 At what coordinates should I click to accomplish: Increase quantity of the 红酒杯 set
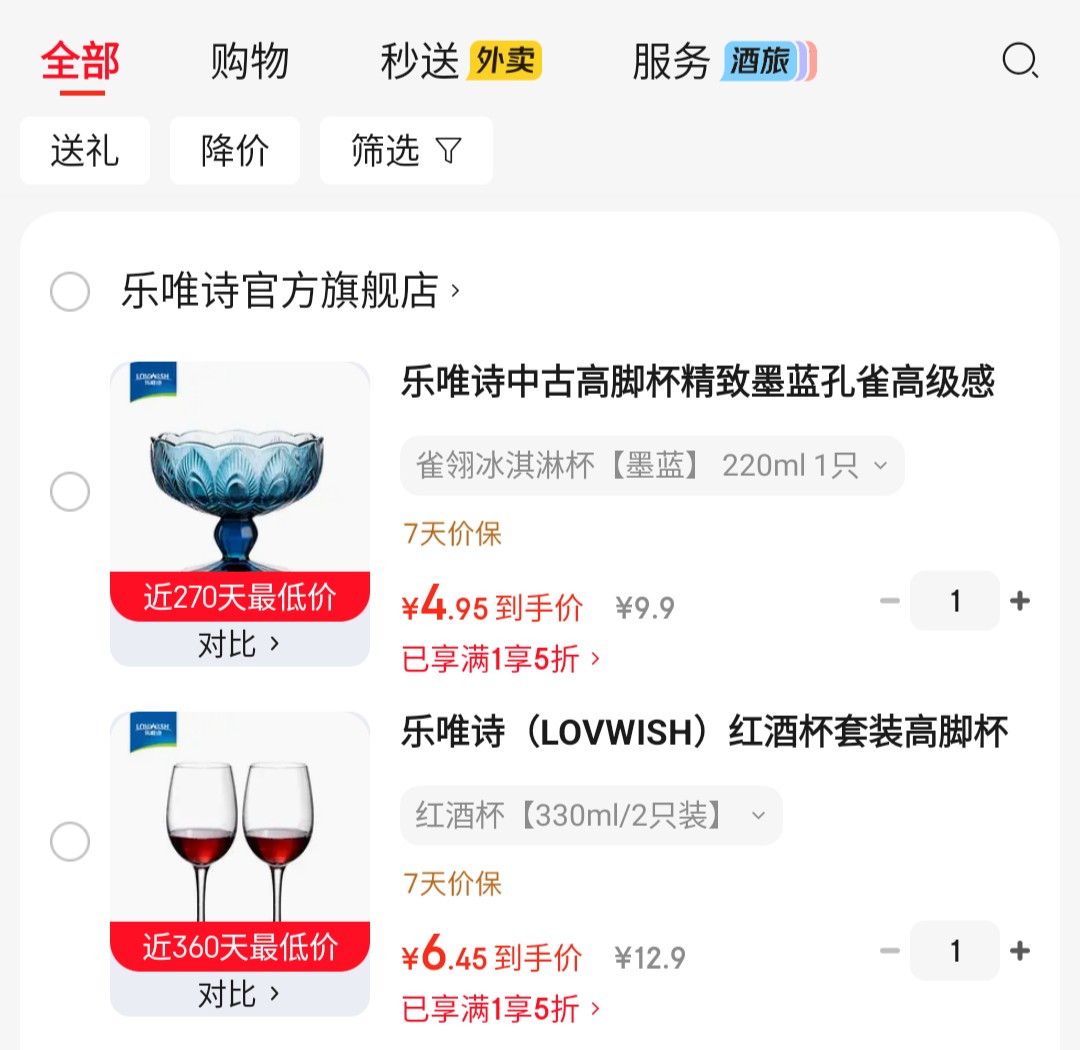click(1020, 951)
